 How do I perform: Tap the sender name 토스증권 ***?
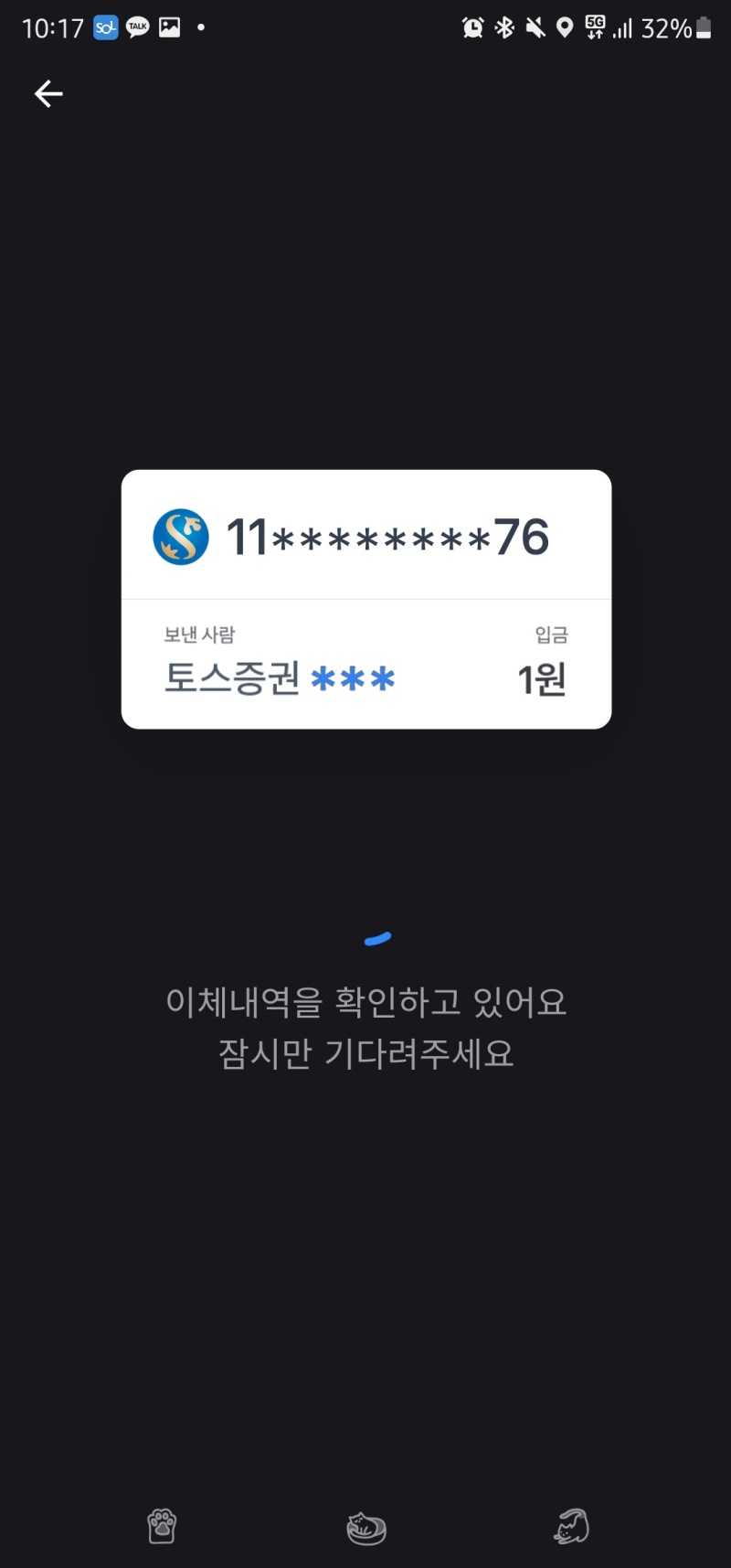click(280, 677)
